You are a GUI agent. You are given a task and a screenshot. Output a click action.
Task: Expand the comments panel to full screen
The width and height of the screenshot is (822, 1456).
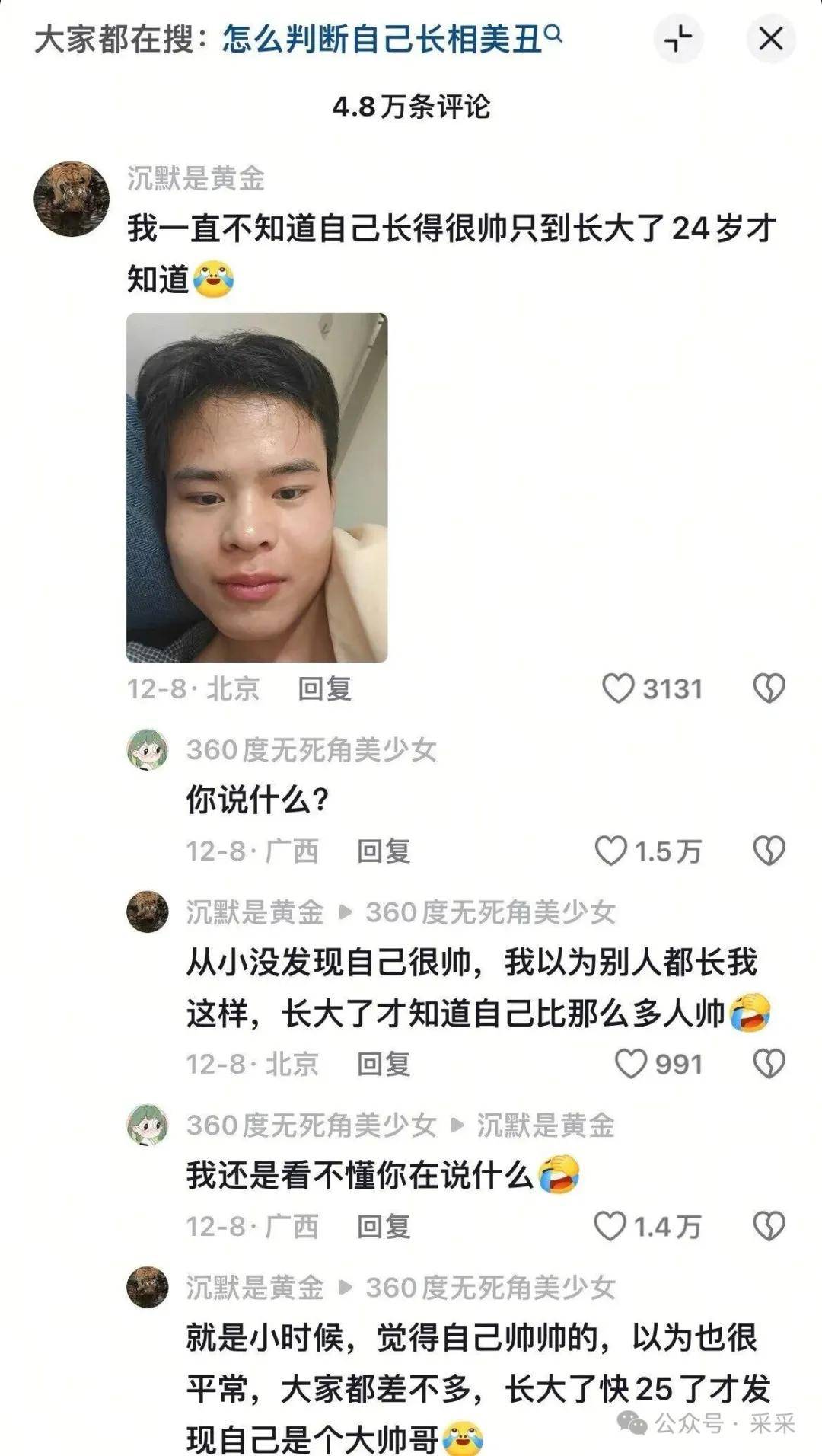678,39
